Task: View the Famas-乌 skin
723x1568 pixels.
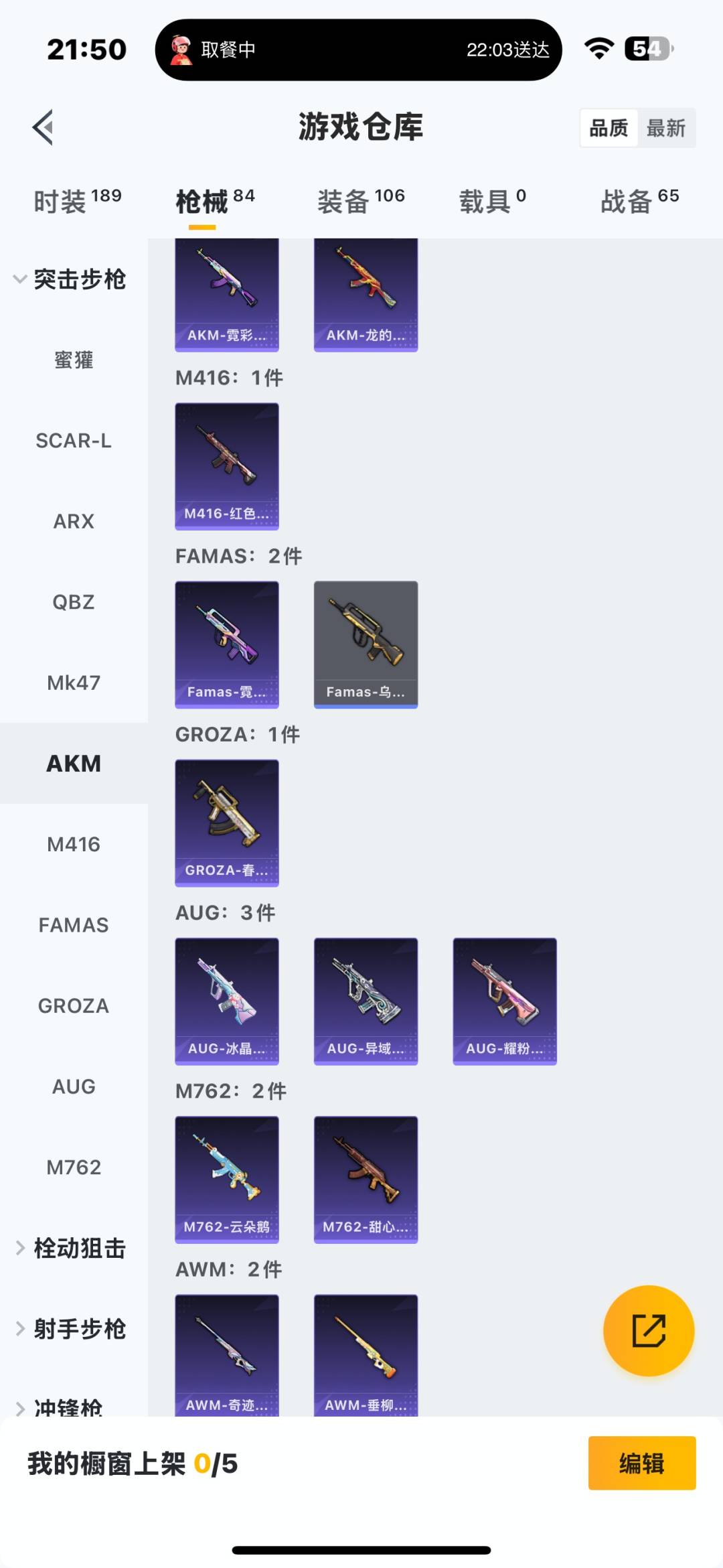Action: [x=366, y=644]
